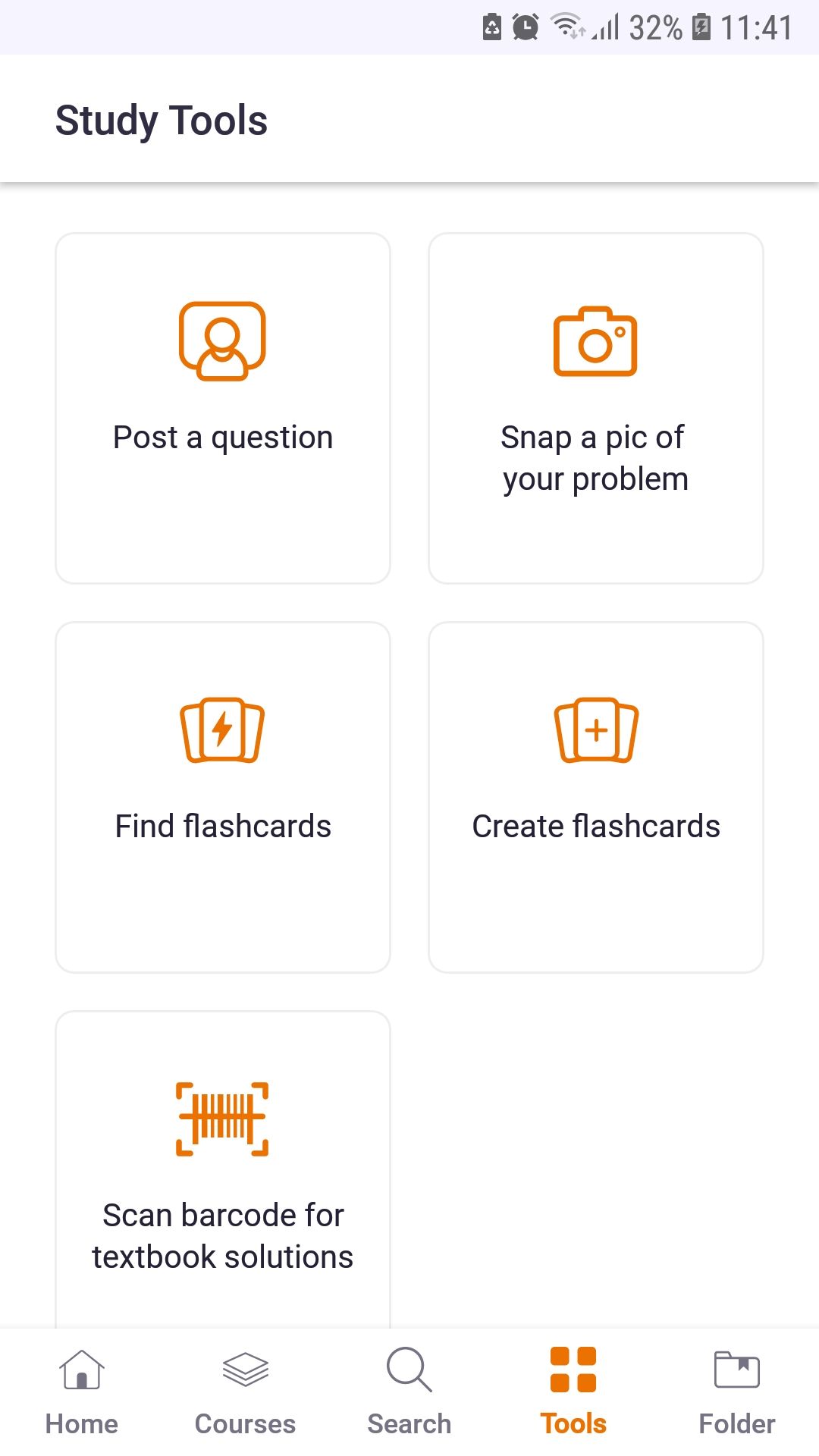Select the plus flashcards icon

click(596, 730)
